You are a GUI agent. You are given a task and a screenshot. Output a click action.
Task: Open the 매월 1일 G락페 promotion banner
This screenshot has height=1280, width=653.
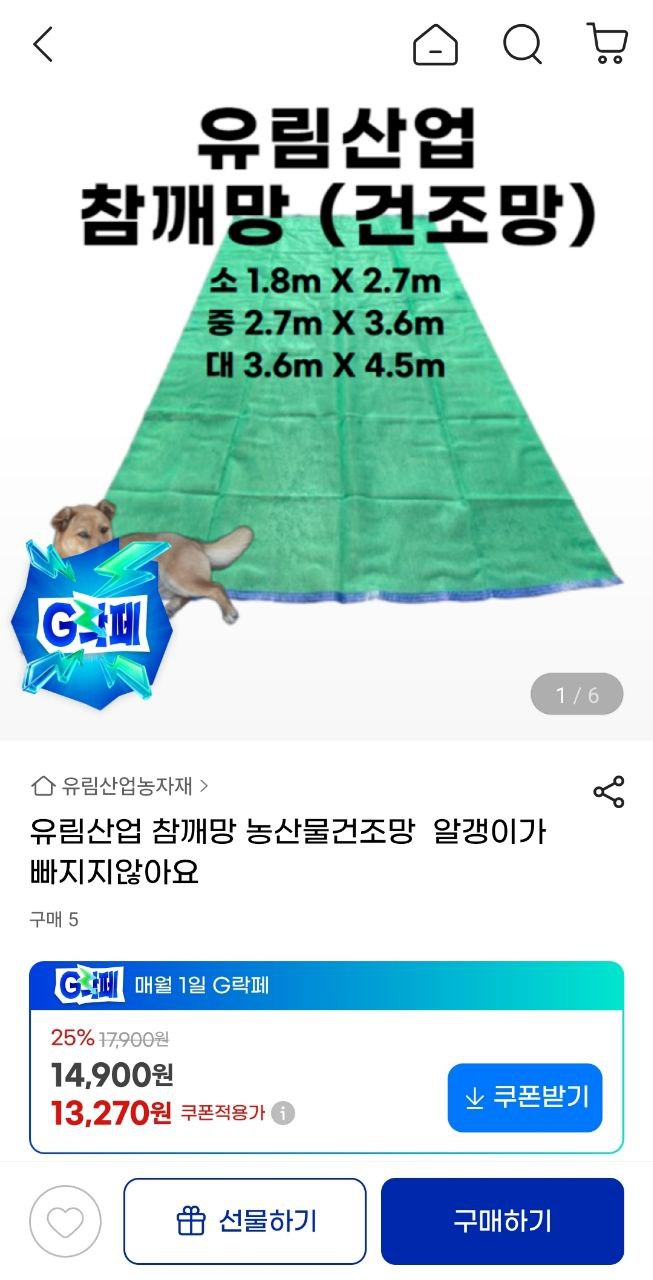pos(326,986)
